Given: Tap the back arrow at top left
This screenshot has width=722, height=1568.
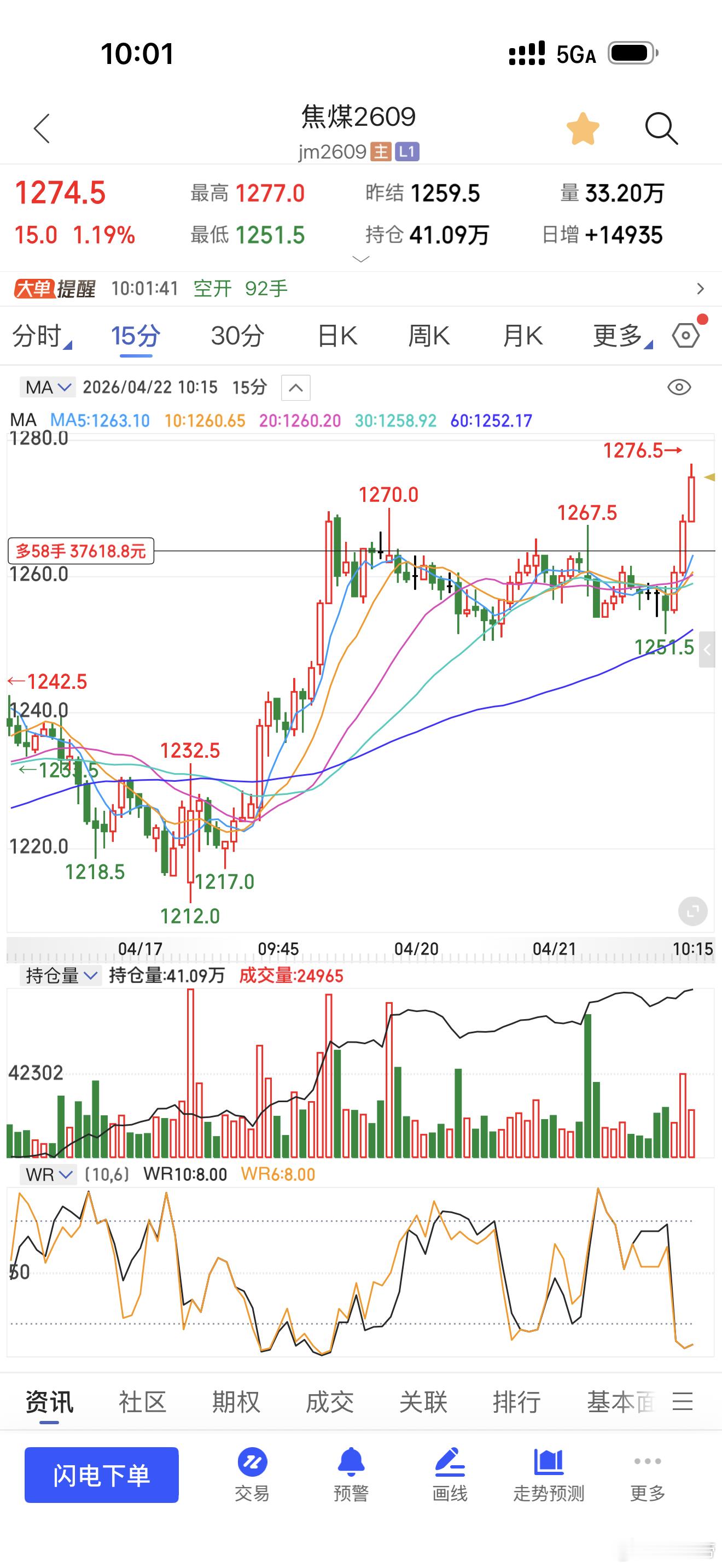Looking at the screenshot, I should coord(42,129).
